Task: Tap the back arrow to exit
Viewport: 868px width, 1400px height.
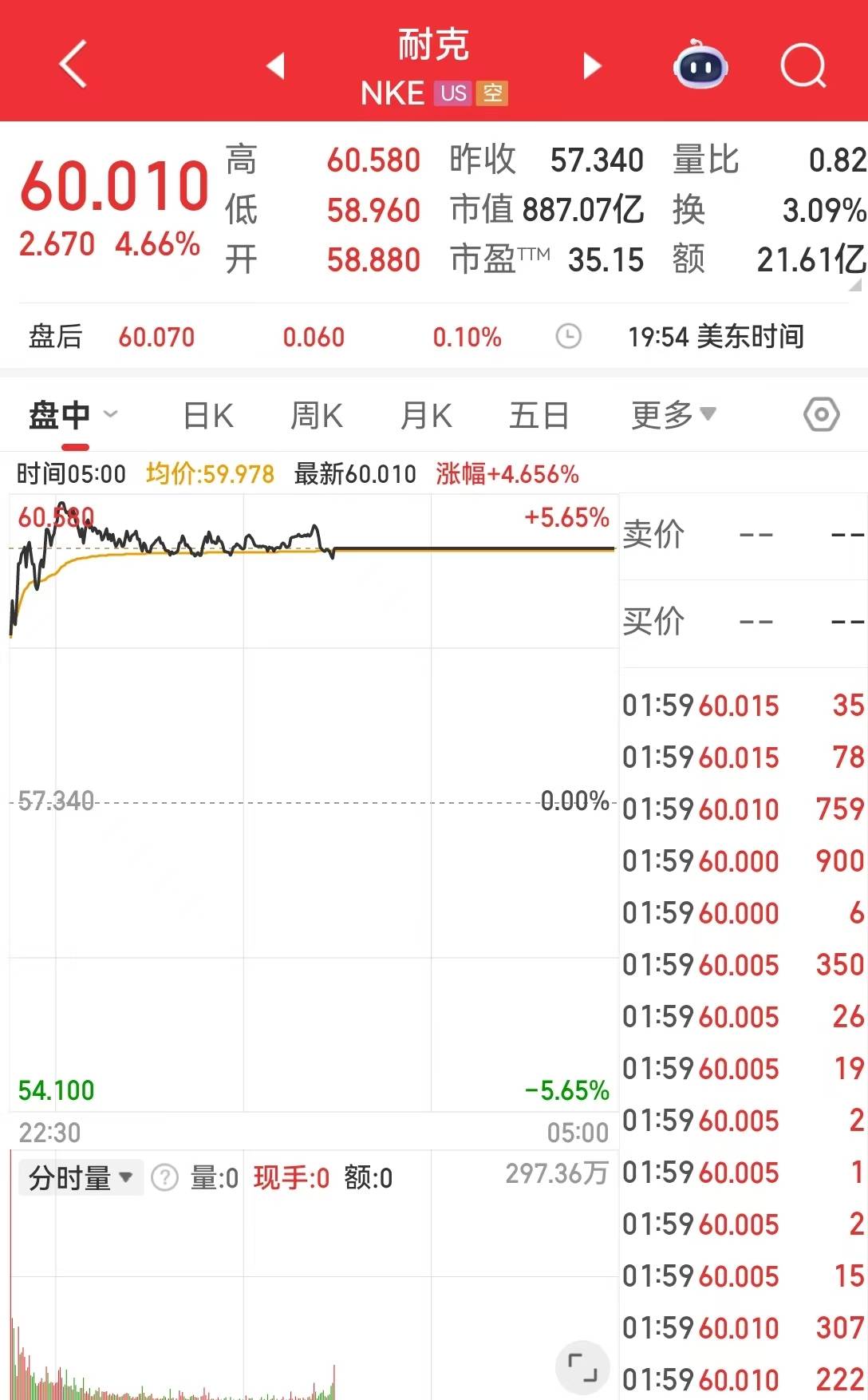Action: pyautogui.click(x=73, y=65)
